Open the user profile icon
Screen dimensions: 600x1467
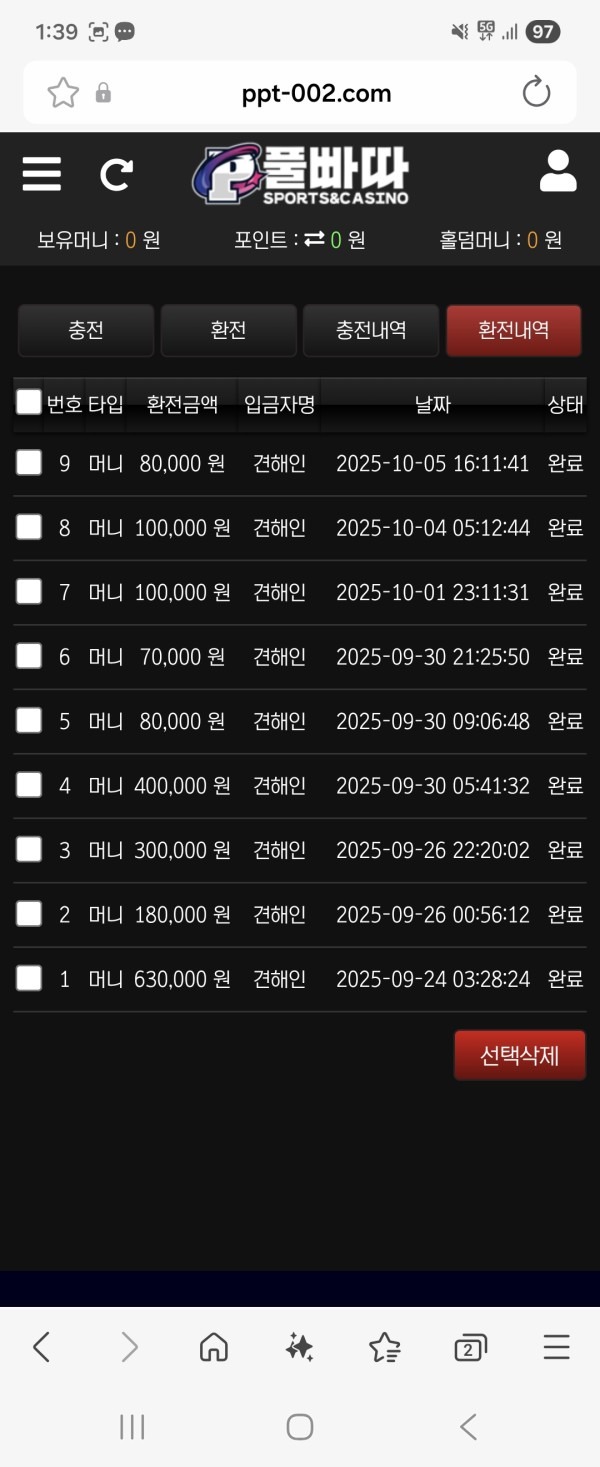pos(558,172)
